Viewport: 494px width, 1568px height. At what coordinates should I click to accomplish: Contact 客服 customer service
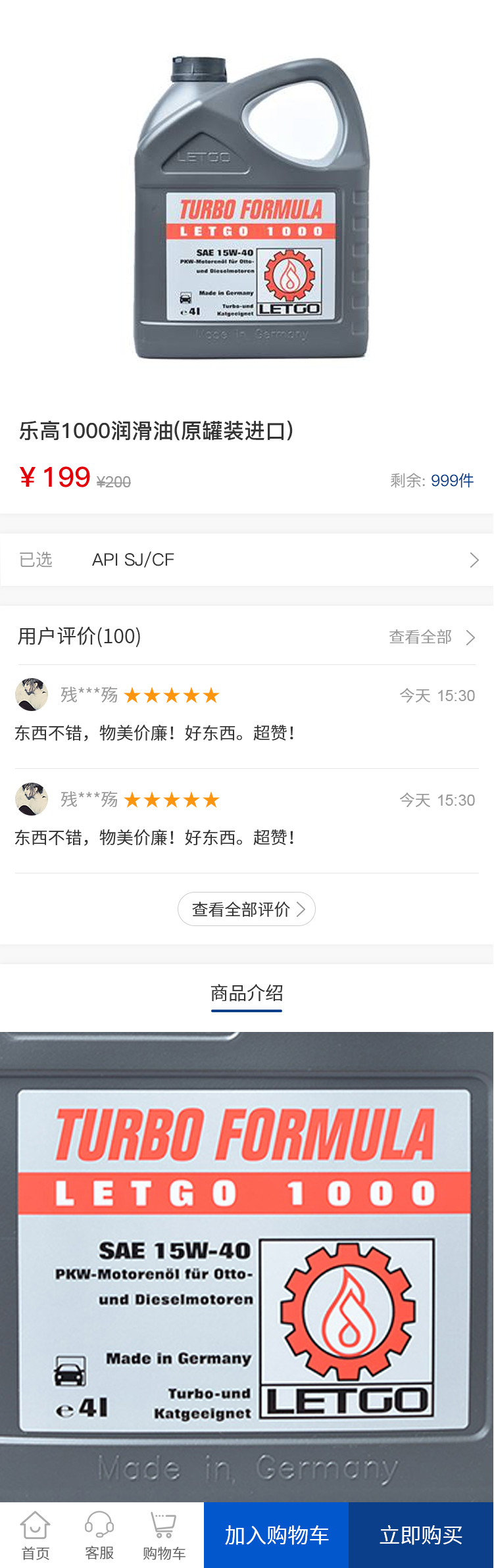tap(99, 1535)
